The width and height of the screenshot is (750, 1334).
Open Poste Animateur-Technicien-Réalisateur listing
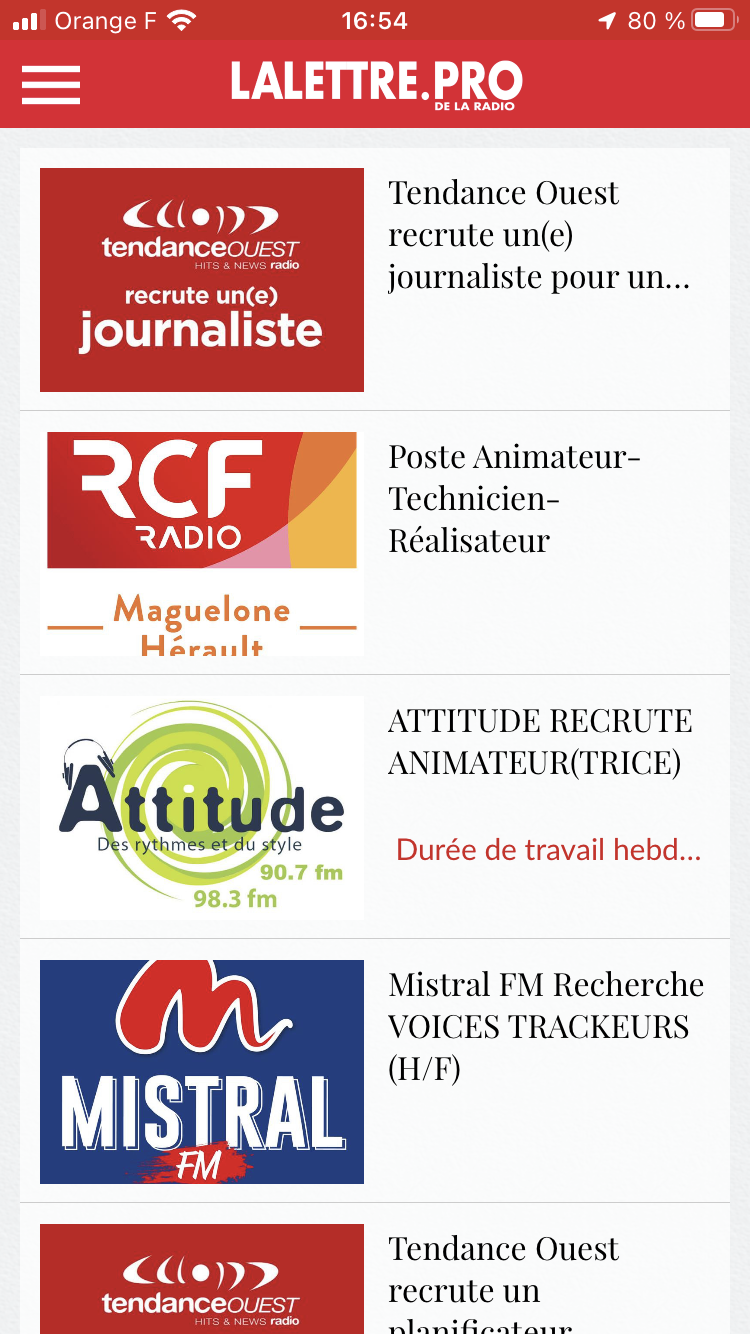(x=515, y=499)
